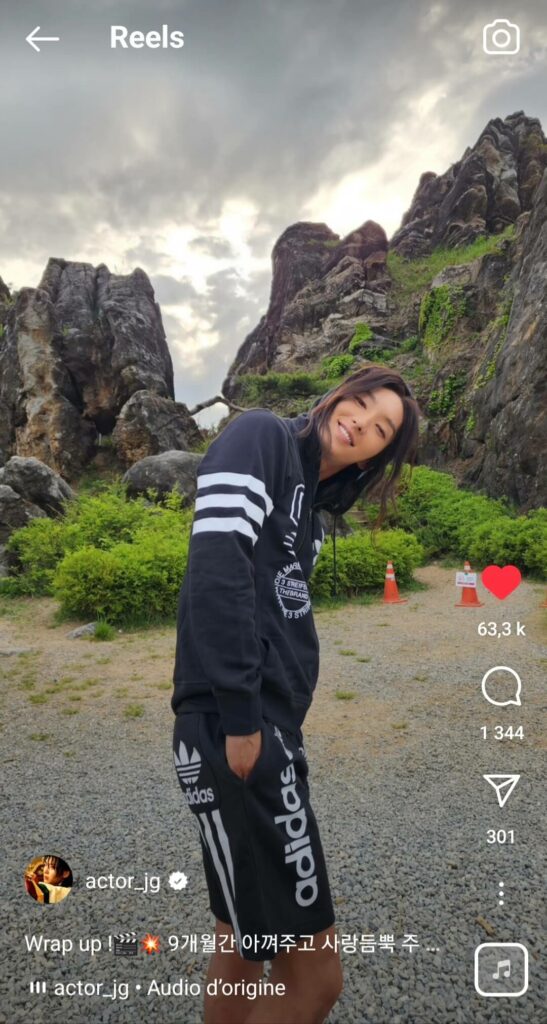Open the camera to create a reel
547x1024 pixels.
coord(501,37)
